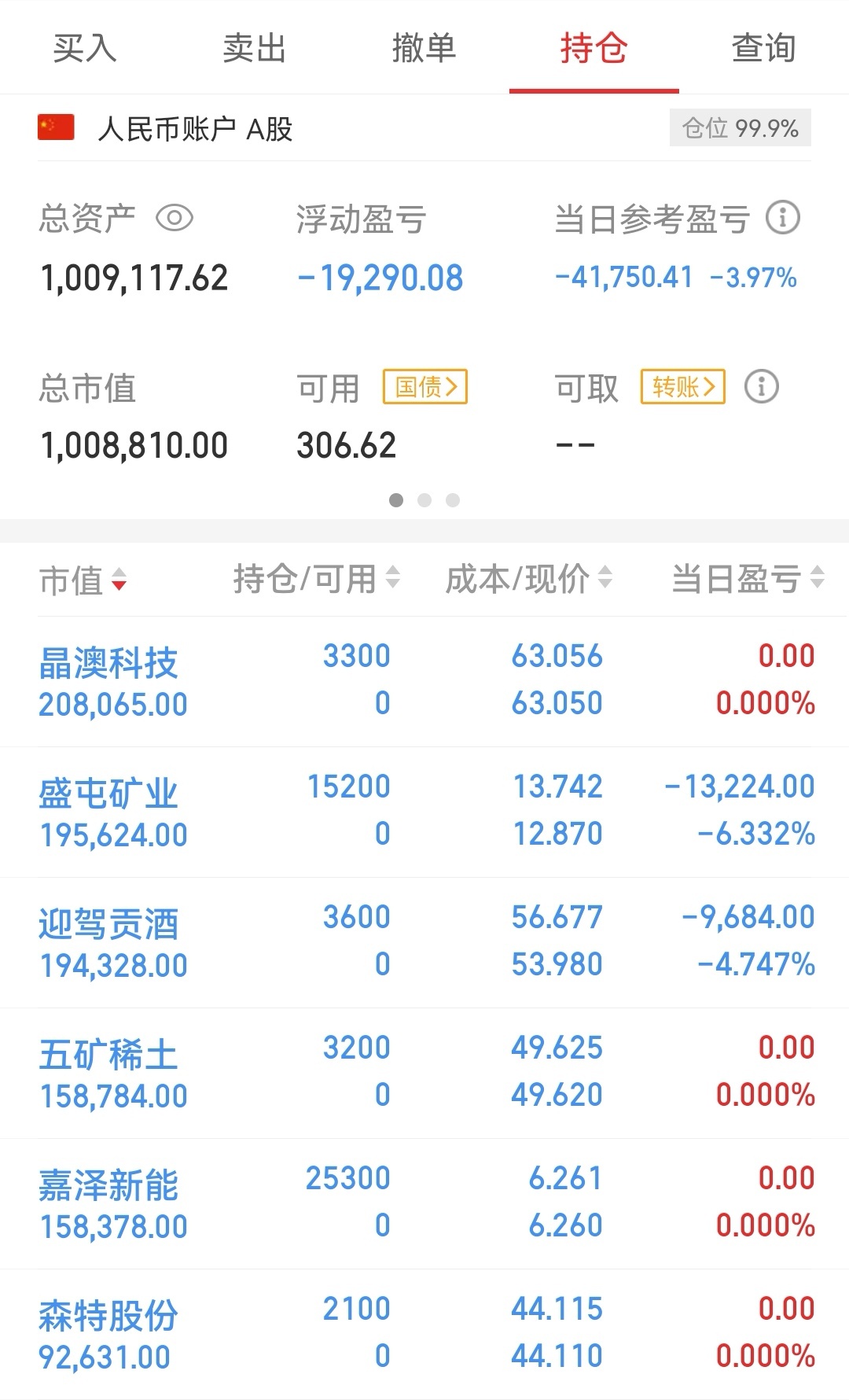Viewport: 849px width, 1400px height.
Task: Tap the 转账 transfer button
Action: pos(683,387)
